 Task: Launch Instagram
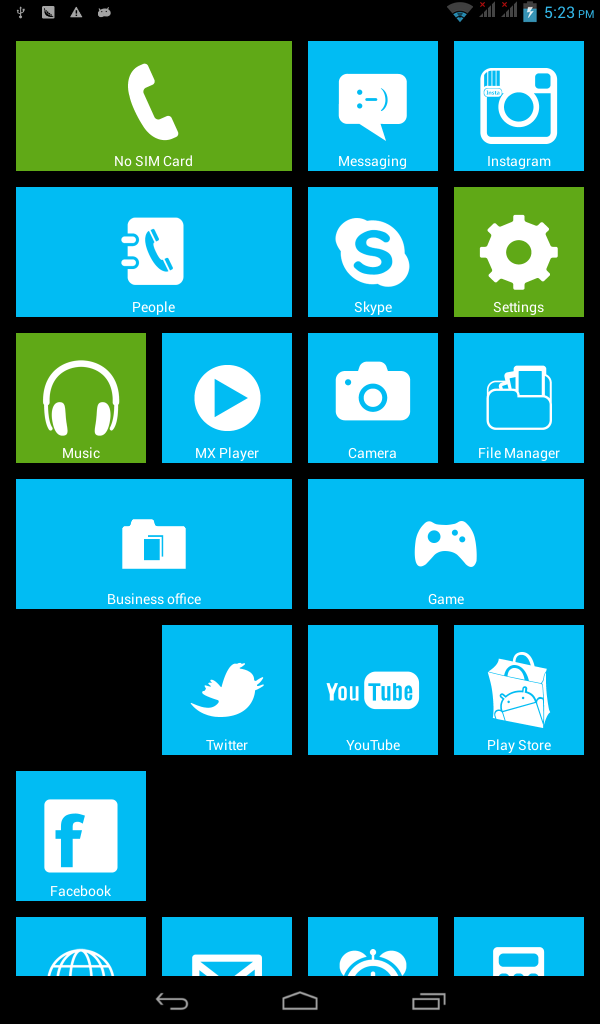coord(519,106)
